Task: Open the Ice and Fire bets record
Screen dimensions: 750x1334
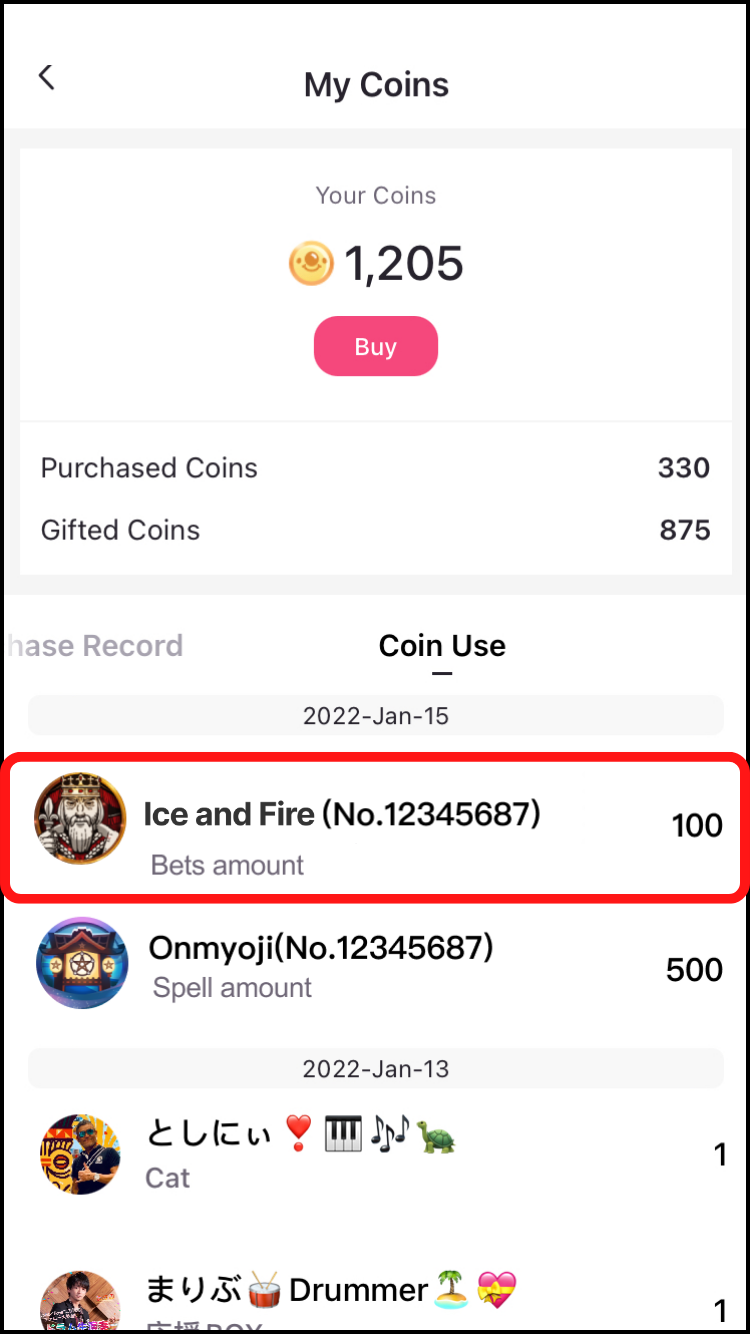Action: tap(375, 826)
